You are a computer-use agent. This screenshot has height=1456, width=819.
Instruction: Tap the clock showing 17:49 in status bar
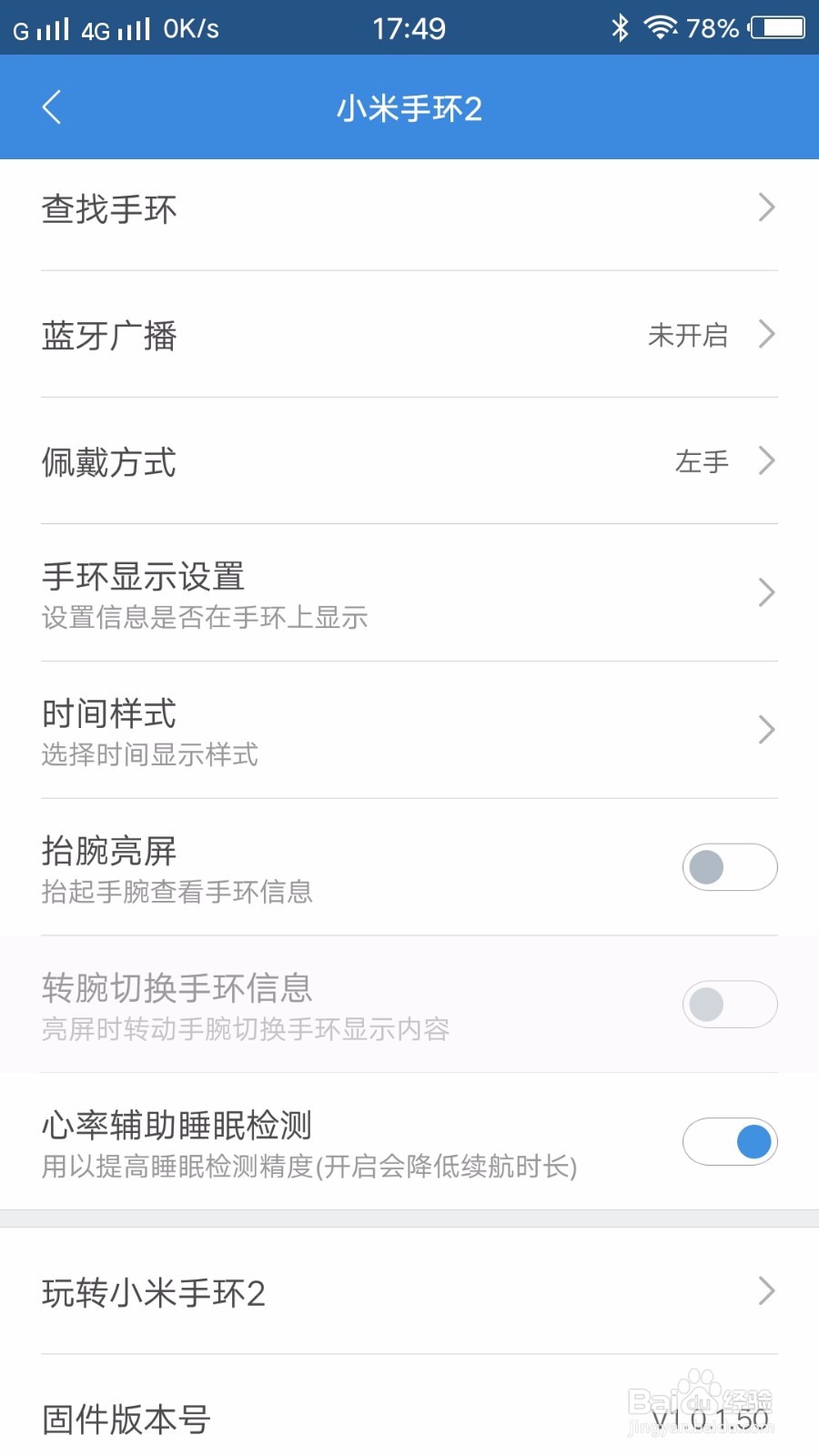pos(409,27)
